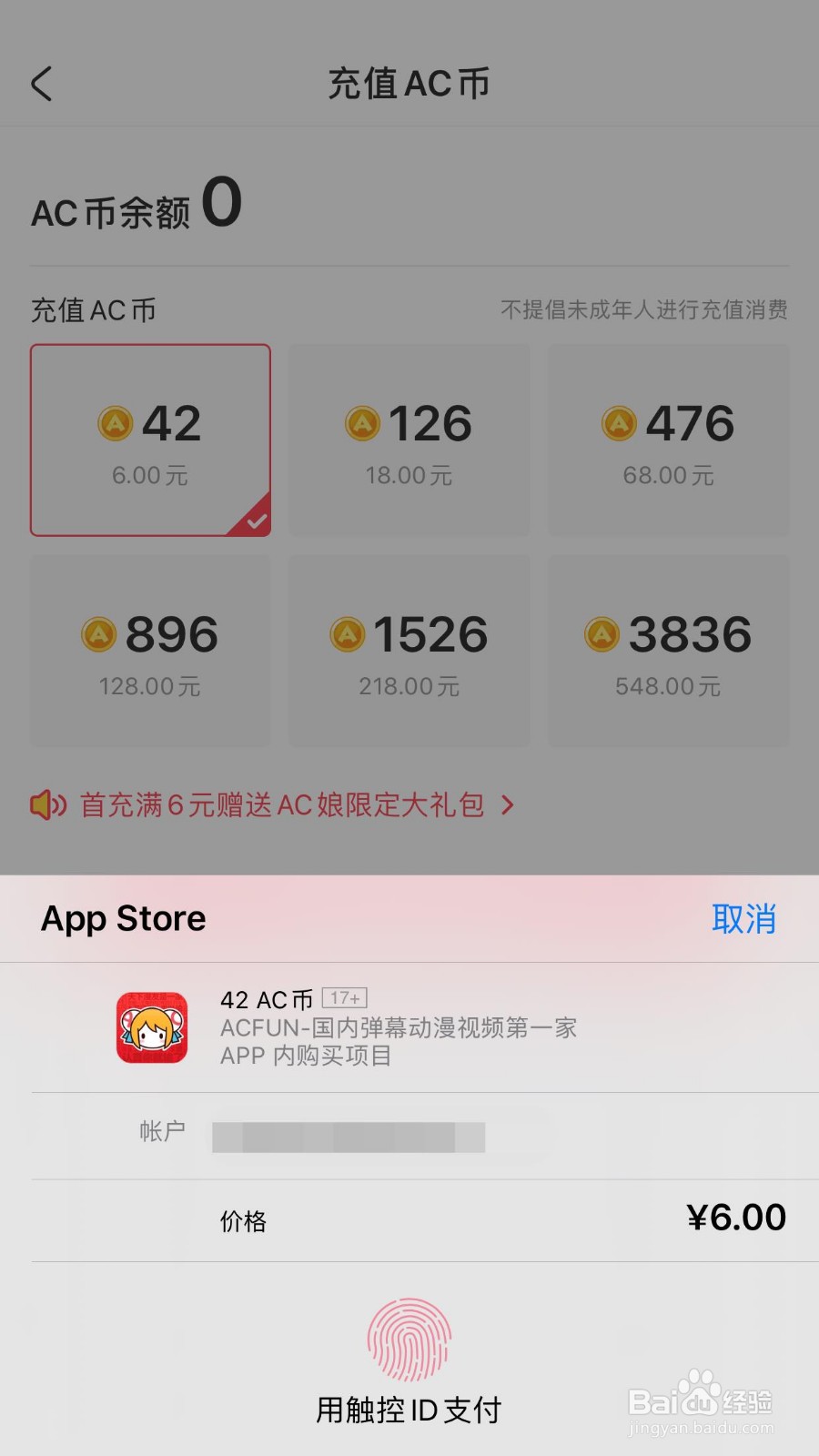Screen dimensions: 819x1456
Task: Tap the App Store header label
Action: click(123, 918)
